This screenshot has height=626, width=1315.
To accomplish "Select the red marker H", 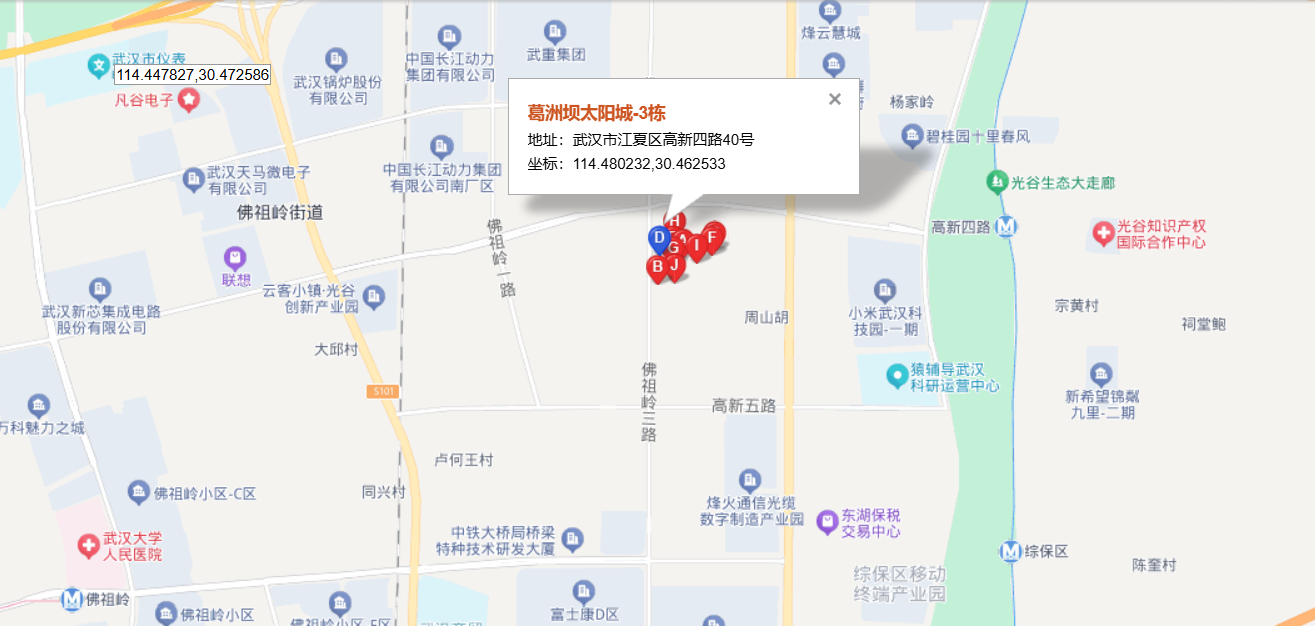I will 676,220.
